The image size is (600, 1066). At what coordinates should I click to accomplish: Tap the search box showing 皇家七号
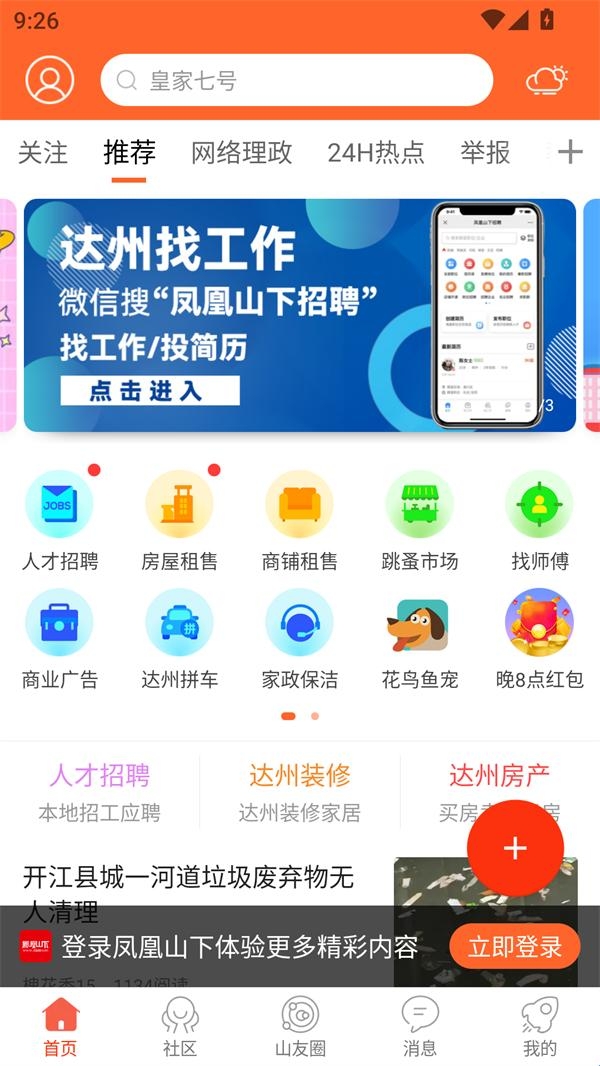[x=297, y=80]
